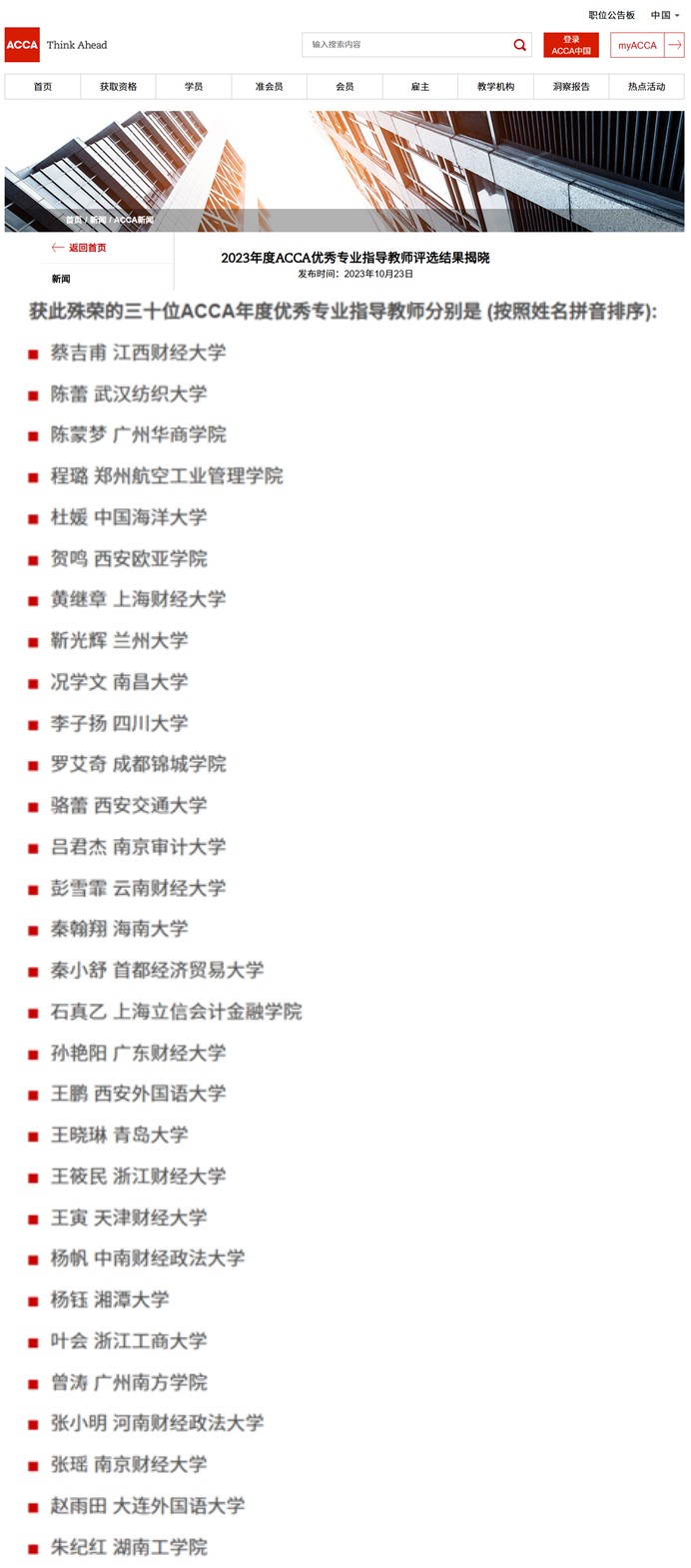691x1568 pixels.
Task: Tap 登录 ACCA中国 login button
Action: click(x=571, y=45)
